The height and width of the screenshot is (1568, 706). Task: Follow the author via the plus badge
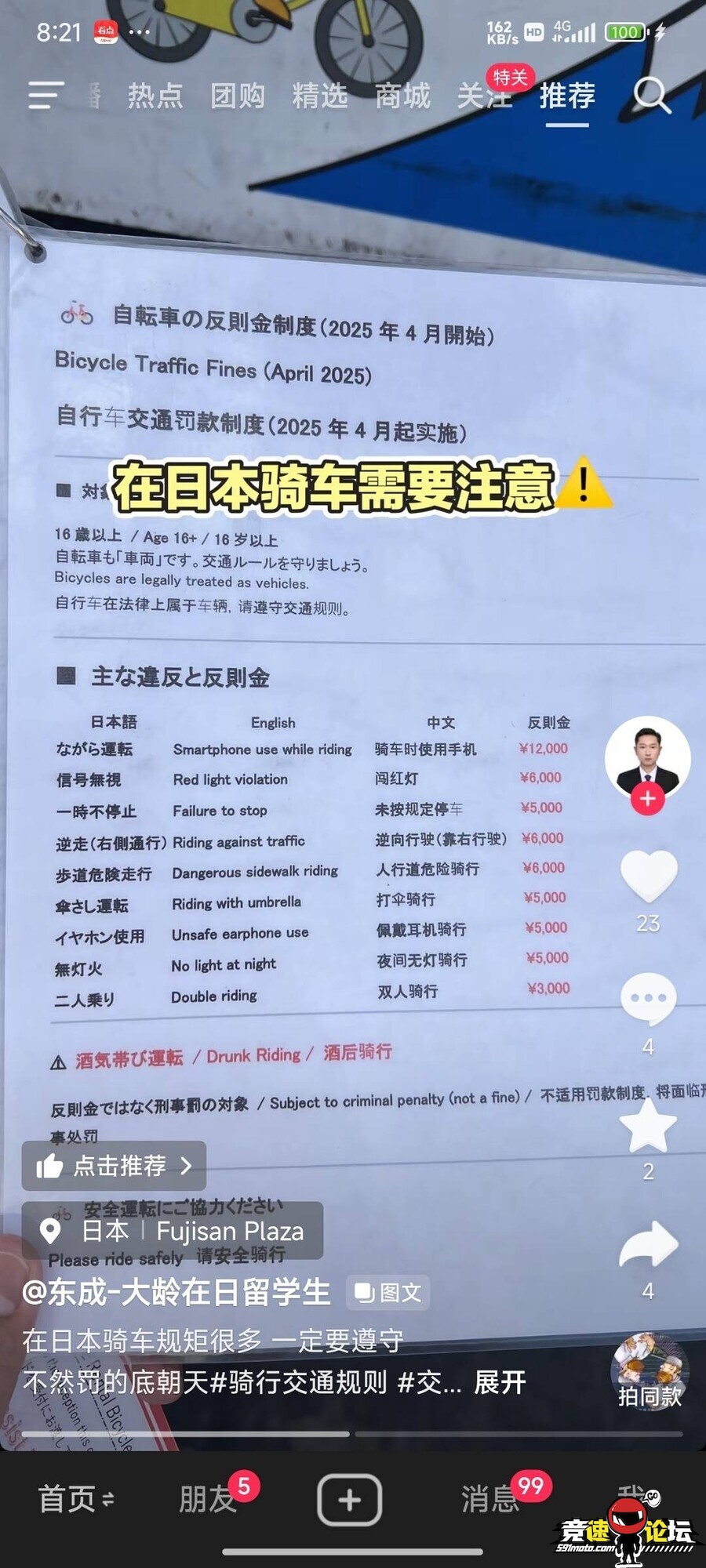coord(647,799)
